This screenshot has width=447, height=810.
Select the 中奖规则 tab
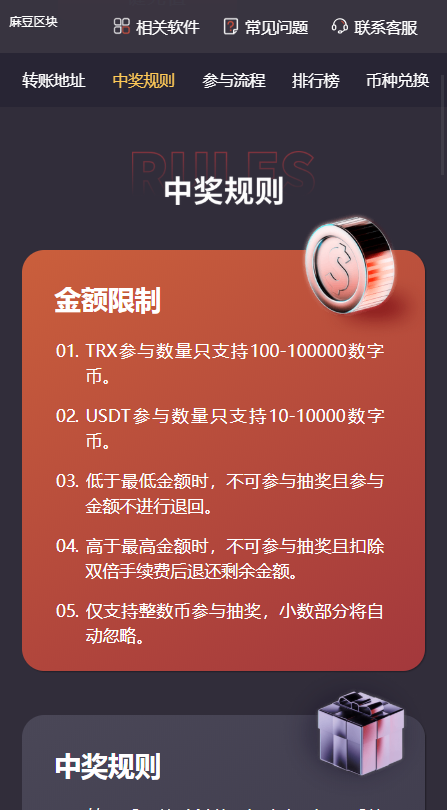point(144,81)
